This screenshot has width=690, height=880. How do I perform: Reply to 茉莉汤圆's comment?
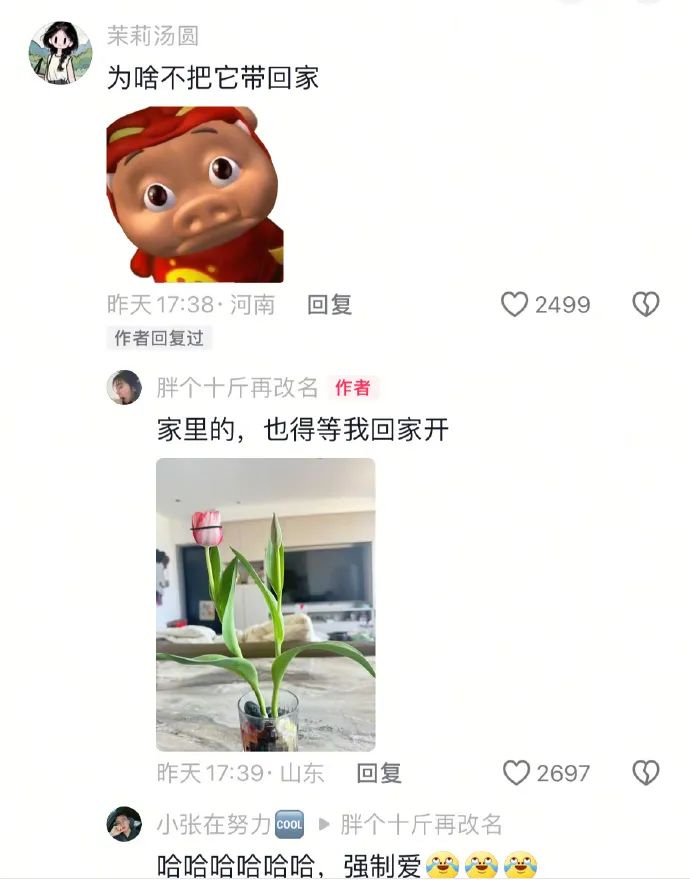329,305
